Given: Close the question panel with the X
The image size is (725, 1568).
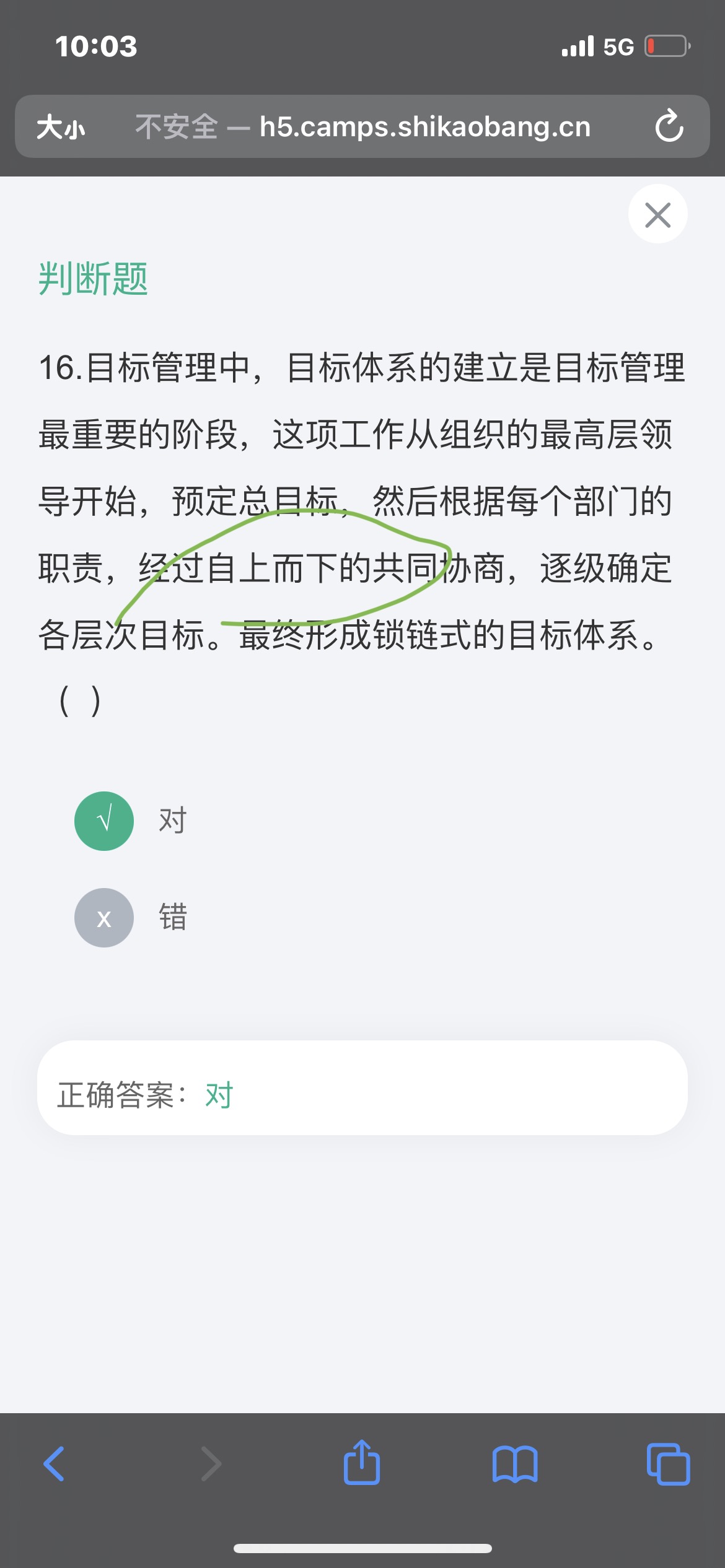Looking at the screenshot, I should pyautogui.click(x=657, y=214).
